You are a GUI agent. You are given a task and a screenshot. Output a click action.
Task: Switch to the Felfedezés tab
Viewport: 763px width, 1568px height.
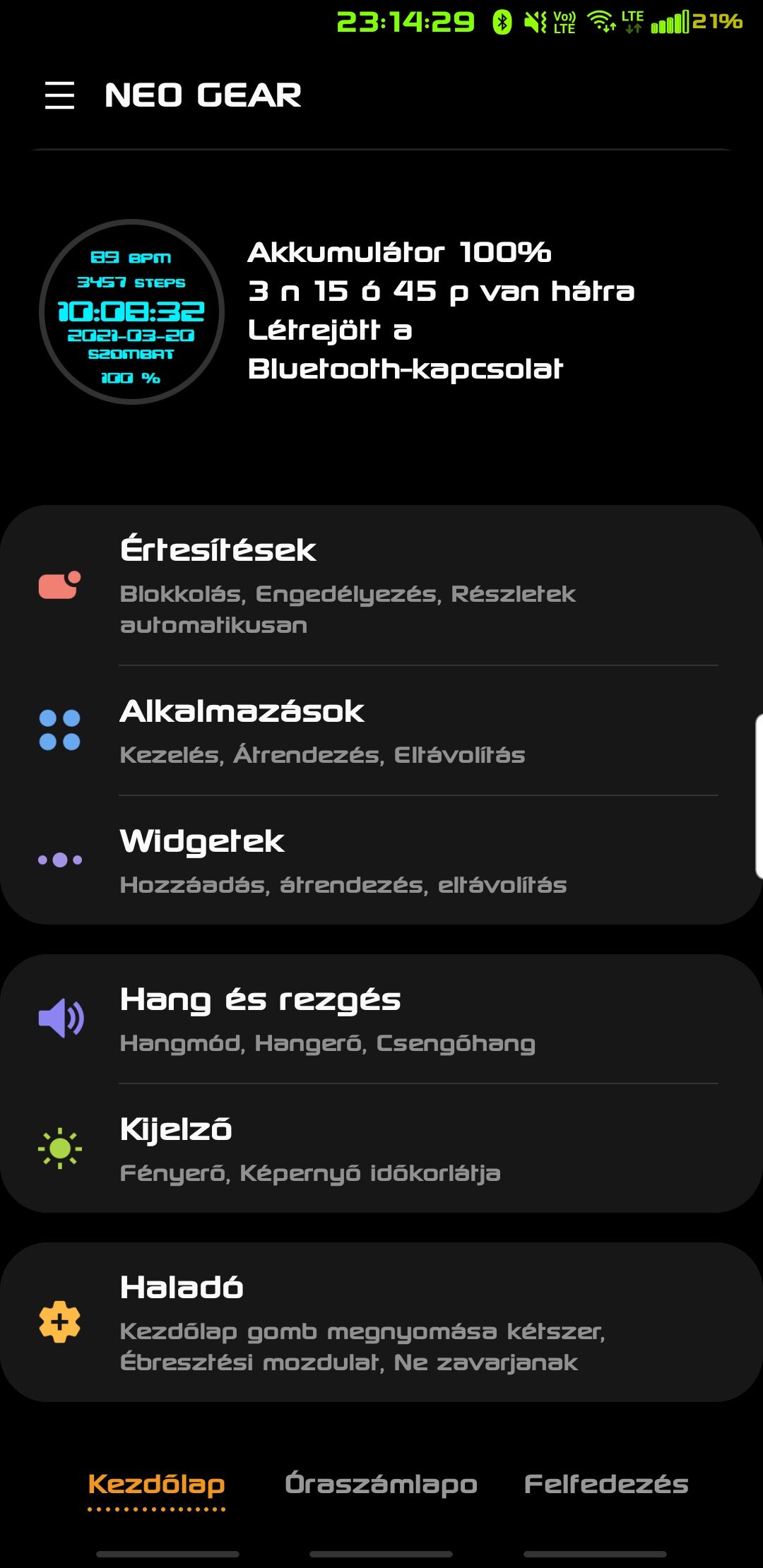(x=606, y=1484)
